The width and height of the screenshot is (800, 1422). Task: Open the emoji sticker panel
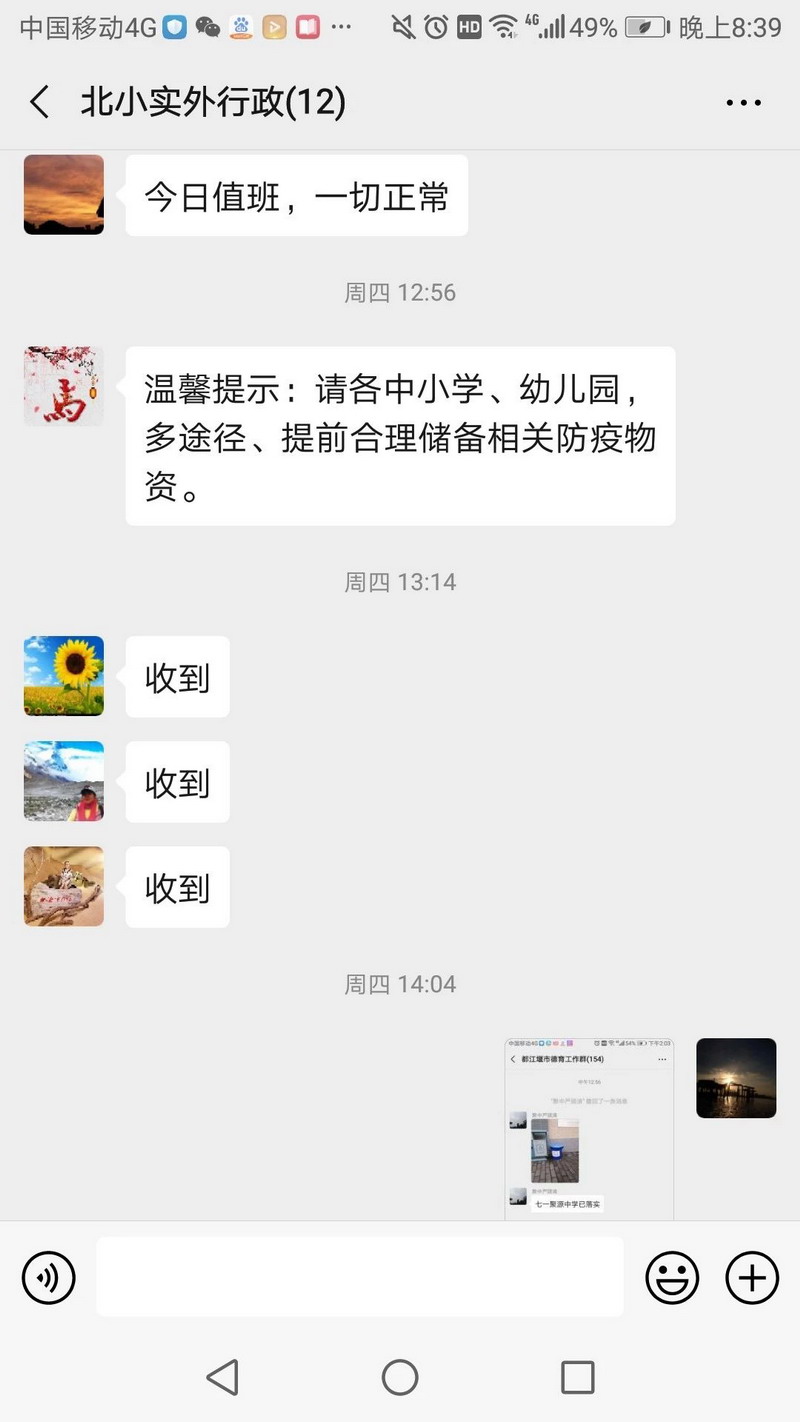pyautogui.click(x=672, y=1277)
